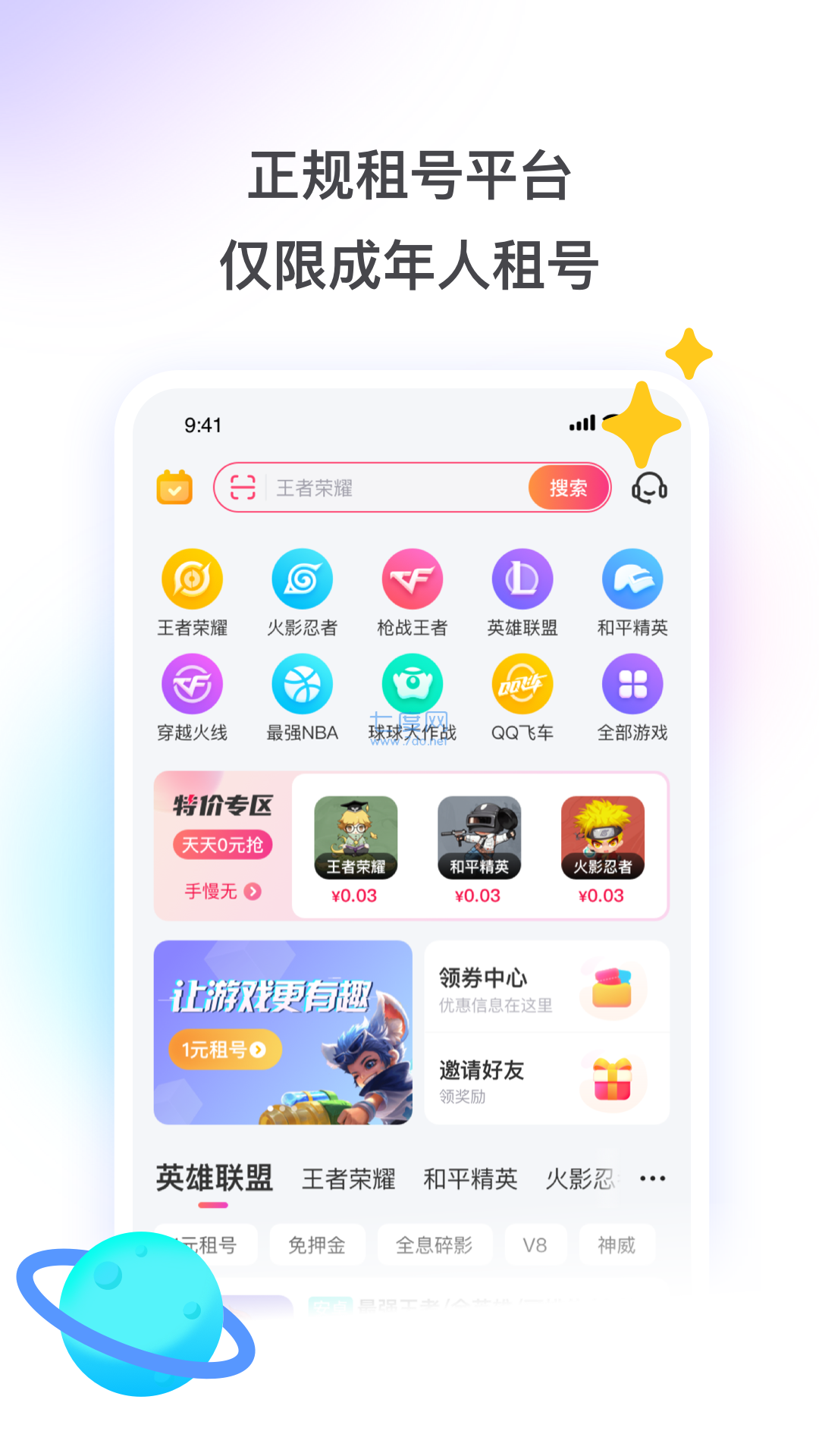Switch to the 和平精英 tab
The width and height of the screenshot is (819, 1456).
[470, 1178]
